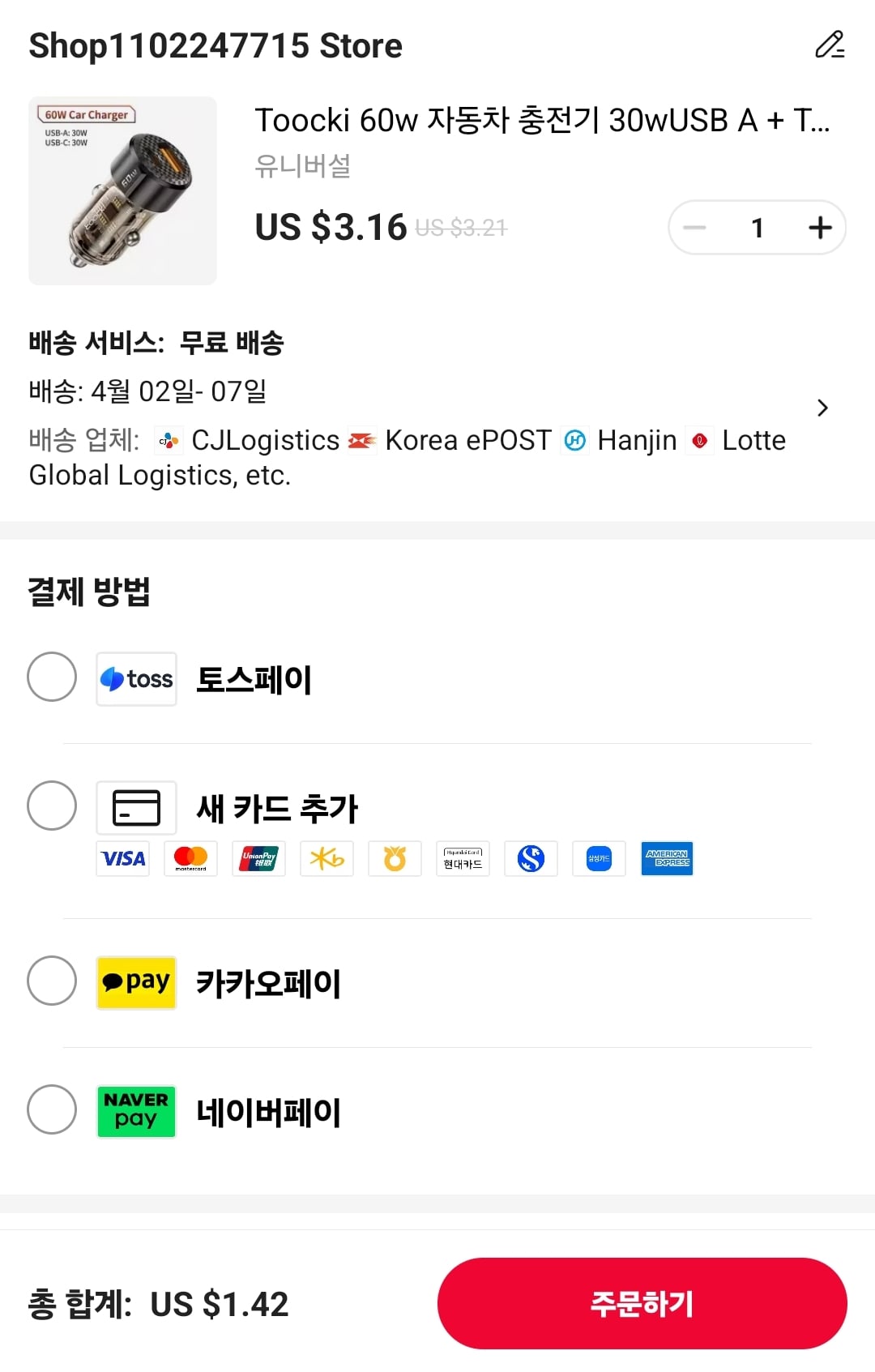Select the 토스페이 payment radio button

click(51, 678)
